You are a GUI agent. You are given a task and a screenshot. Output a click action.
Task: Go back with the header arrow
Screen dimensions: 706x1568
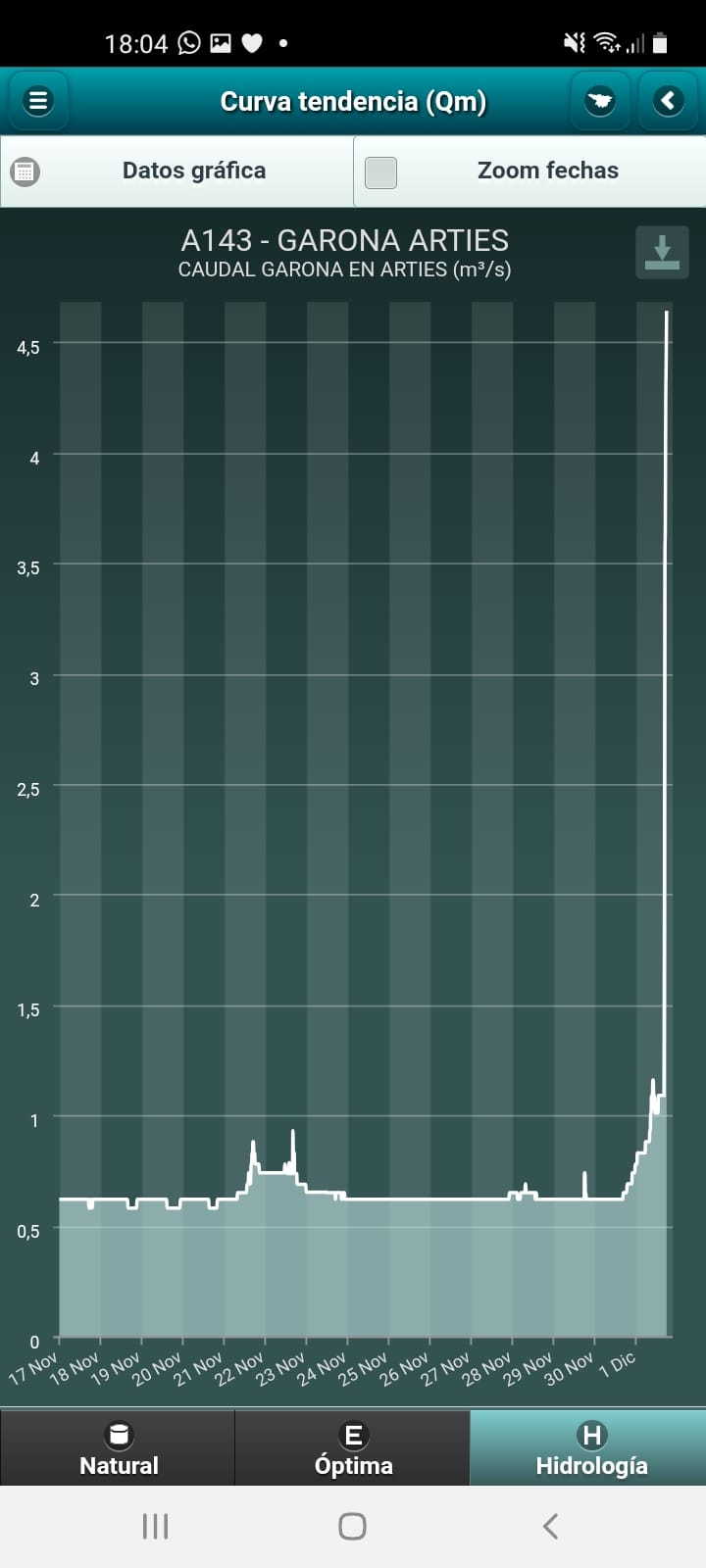pos(669,101)
